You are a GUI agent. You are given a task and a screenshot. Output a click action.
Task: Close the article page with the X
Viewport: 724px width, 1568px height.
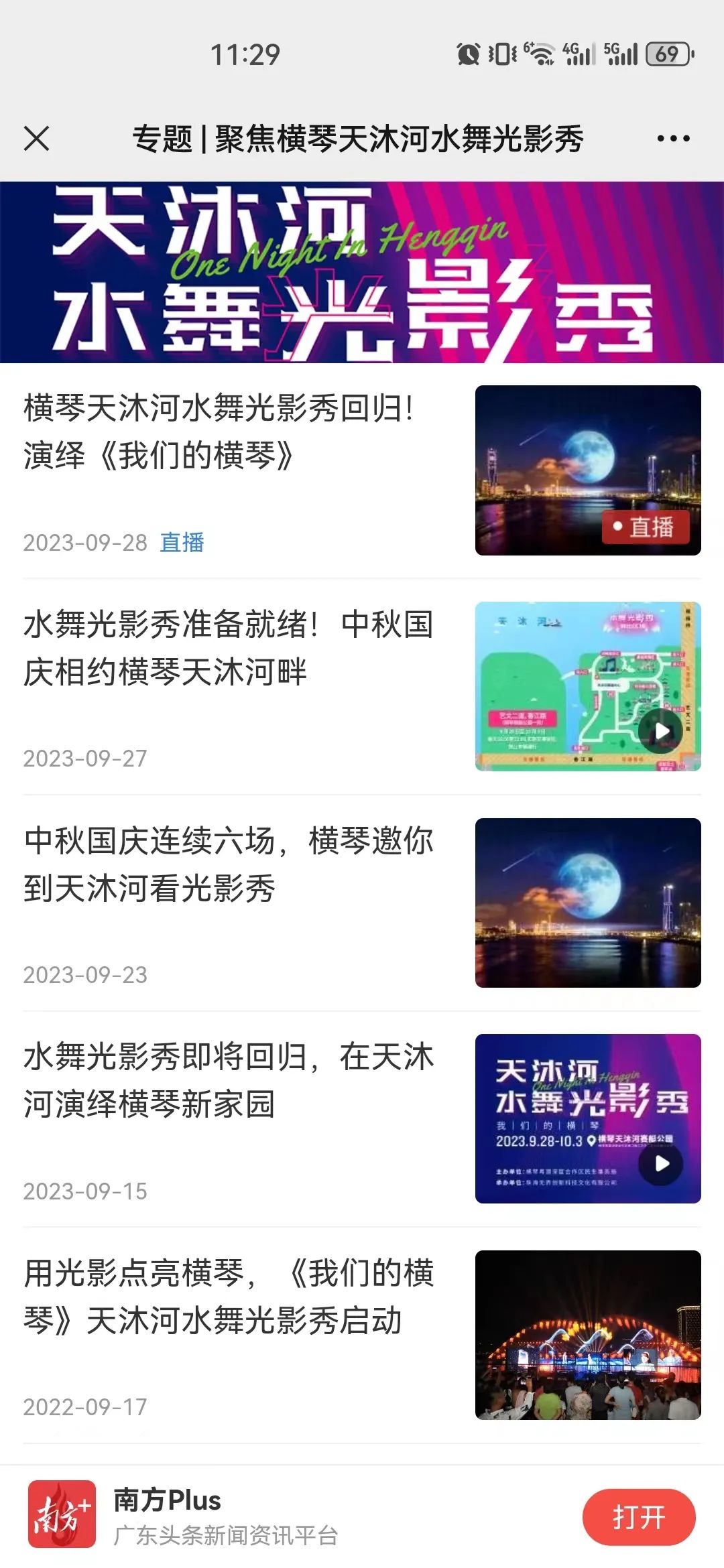point(38,138)
